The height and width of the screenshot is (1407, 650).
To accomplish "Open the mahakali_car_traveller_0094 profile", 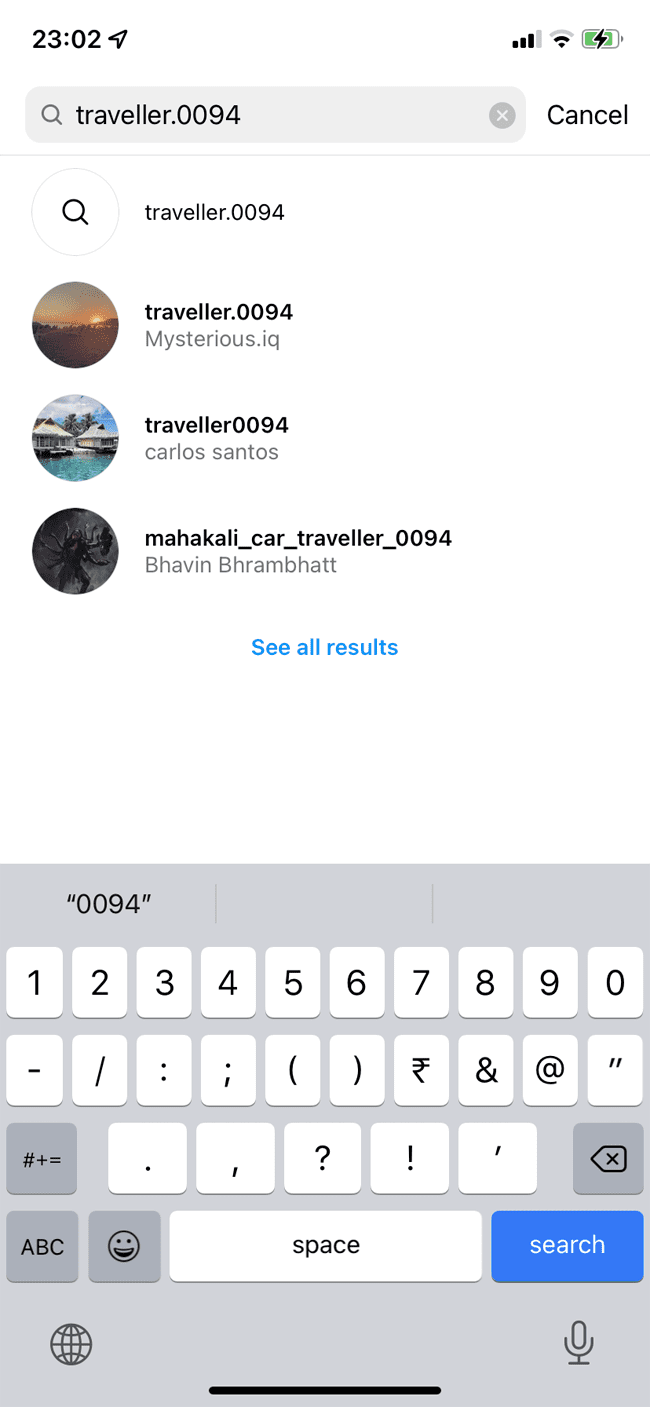I will tap(297, 551).
